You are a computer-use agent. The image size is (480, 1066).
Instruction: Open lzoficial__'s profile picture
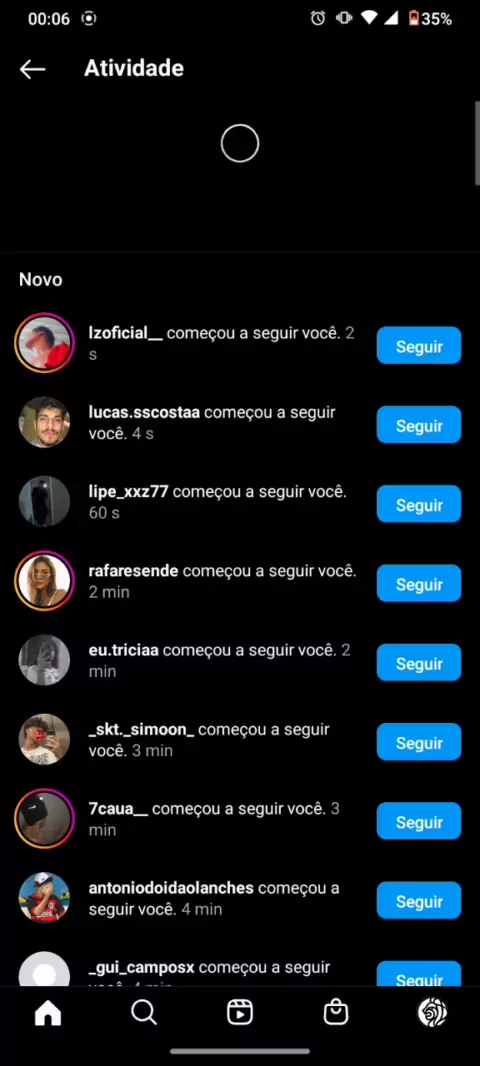tap(44, 343)
